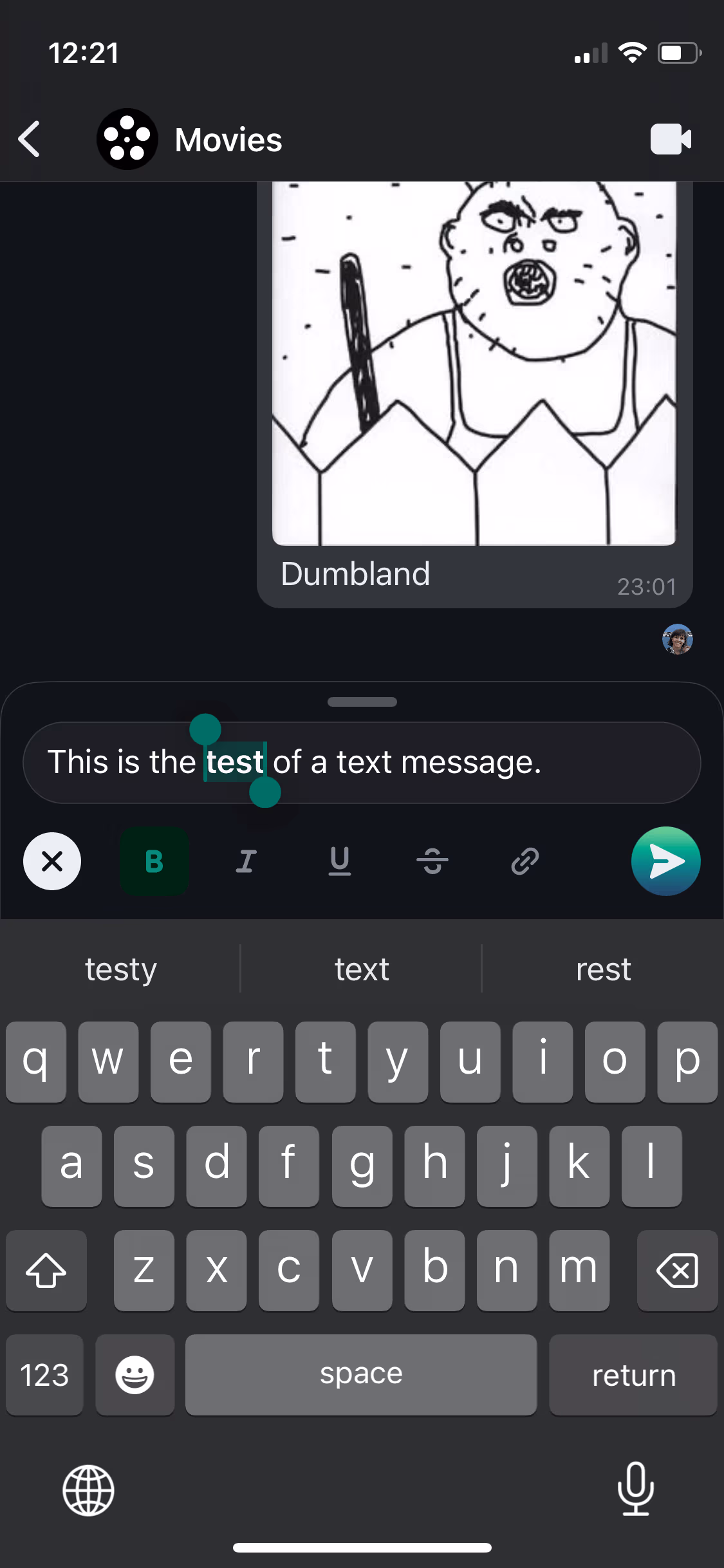Send the typed message
Screen dimensions: 724x1568
coord(665,861)
